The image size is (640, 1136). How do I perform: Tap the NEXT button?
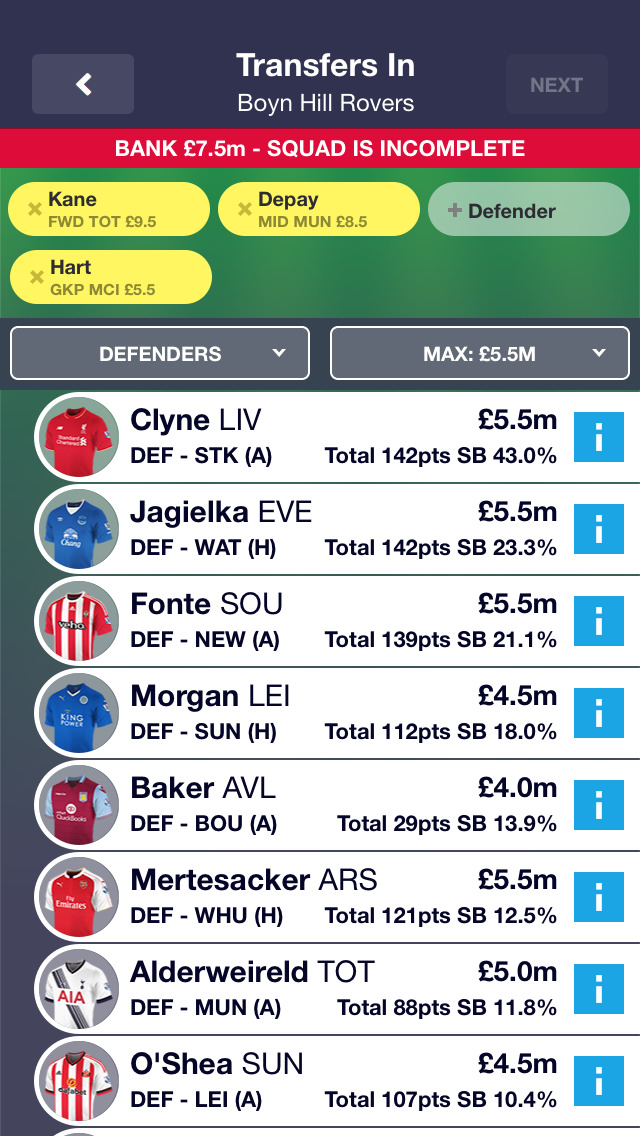(557, 84)
